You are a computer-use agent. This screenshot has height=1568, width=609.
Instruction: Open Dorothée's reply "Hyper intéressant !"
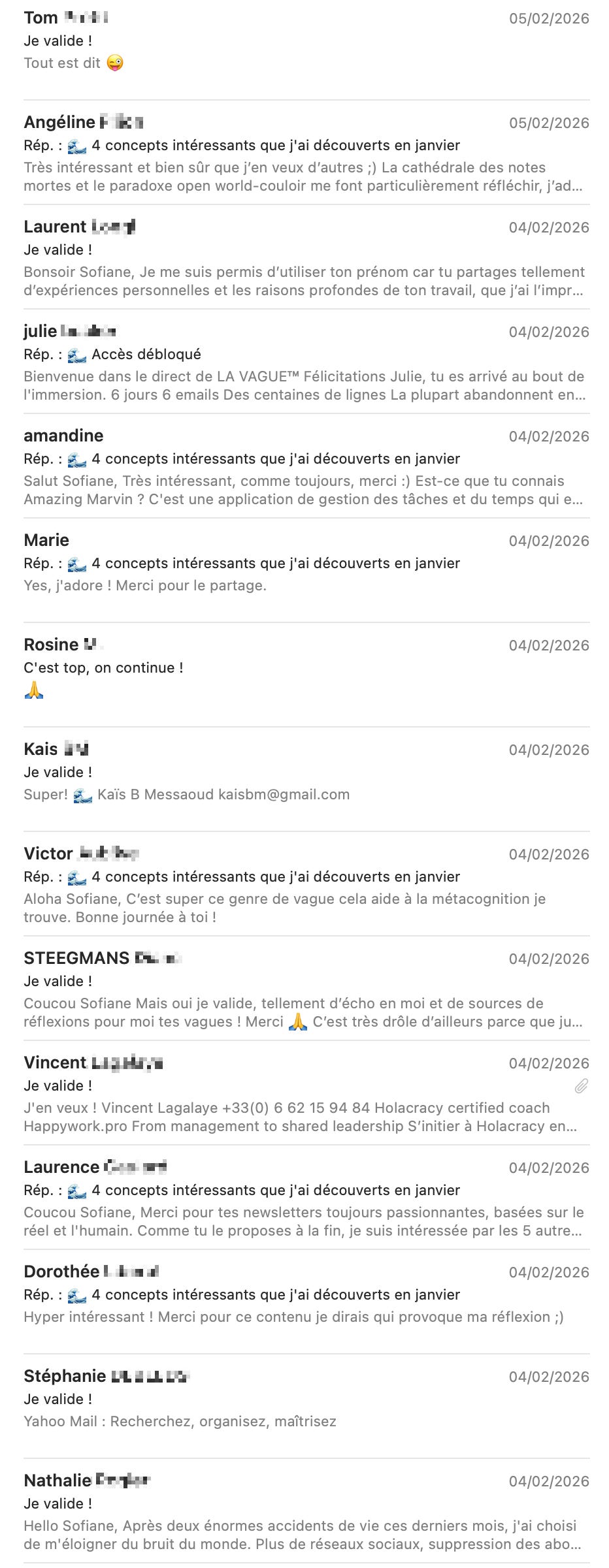pos(306,1295)
